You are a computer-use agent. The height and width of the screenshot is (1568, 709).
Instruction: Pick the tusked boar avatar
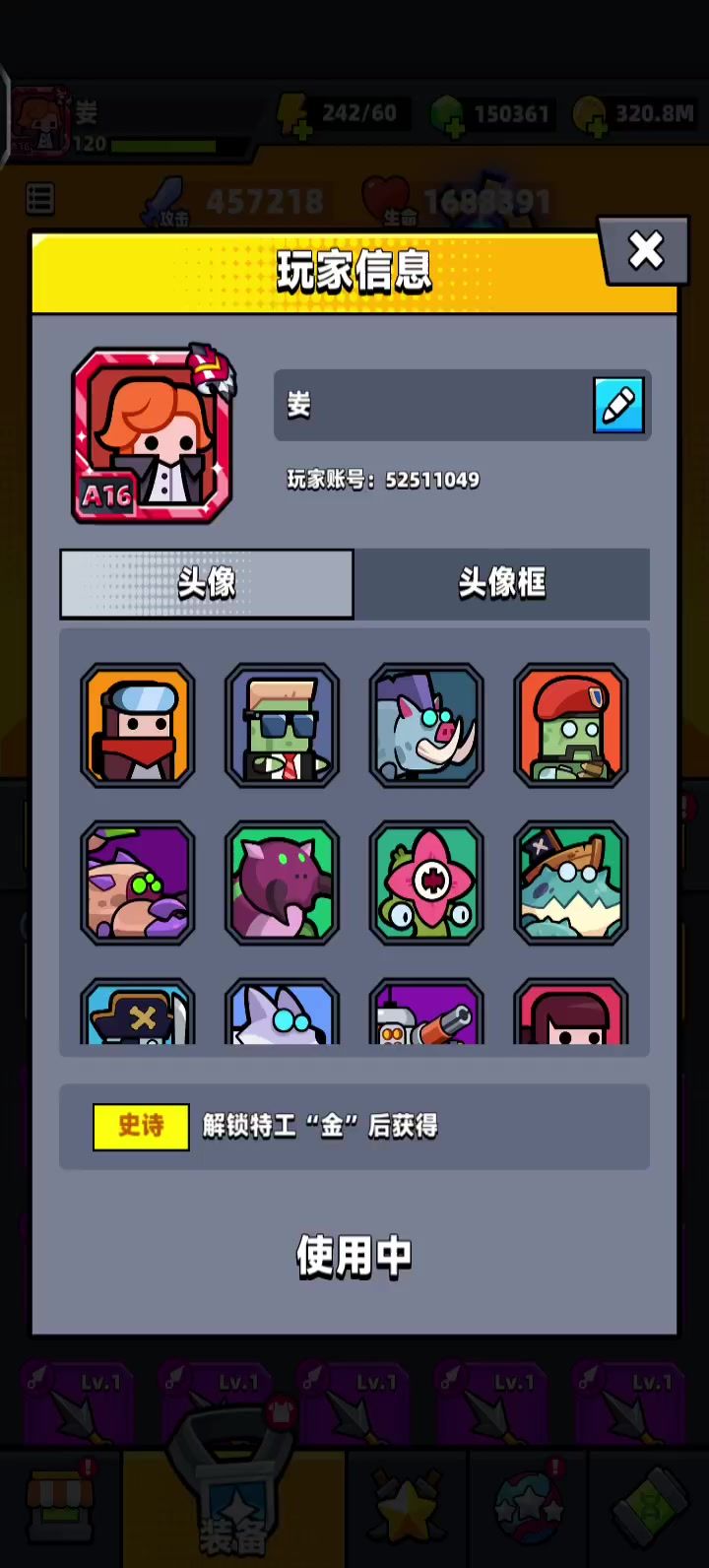pos(426,726)
